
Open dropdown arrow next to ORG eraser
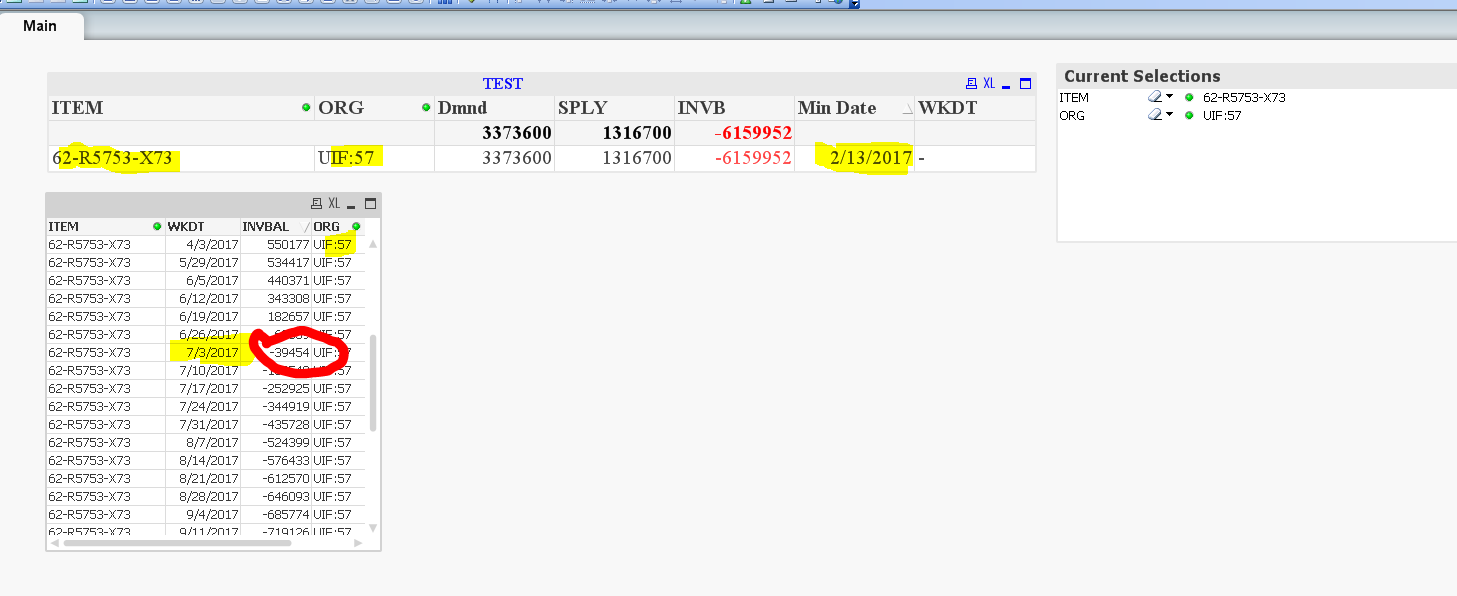[x=1169, y=116]
